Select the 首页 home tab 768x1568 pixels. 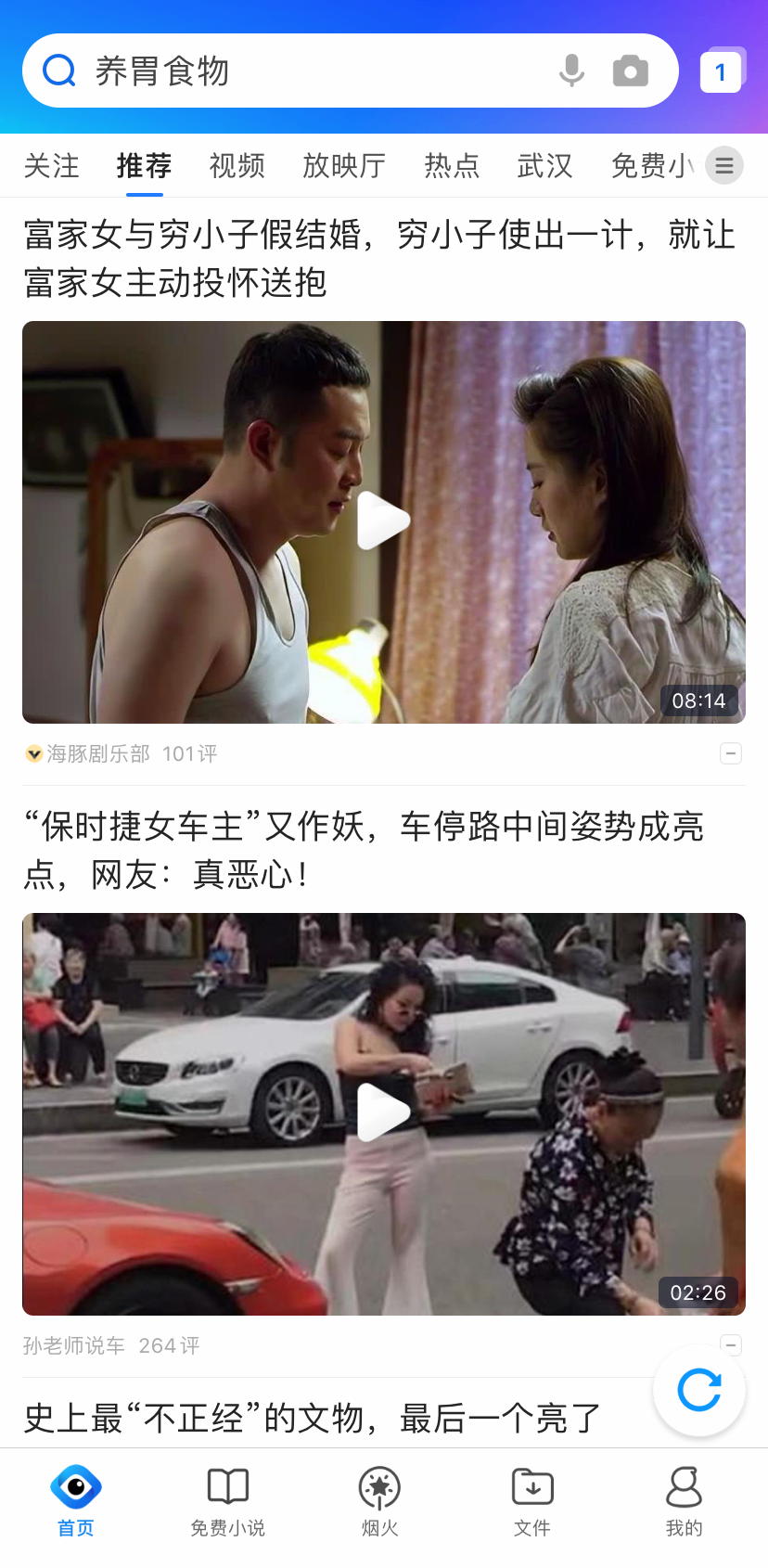tap(76, 1501)
